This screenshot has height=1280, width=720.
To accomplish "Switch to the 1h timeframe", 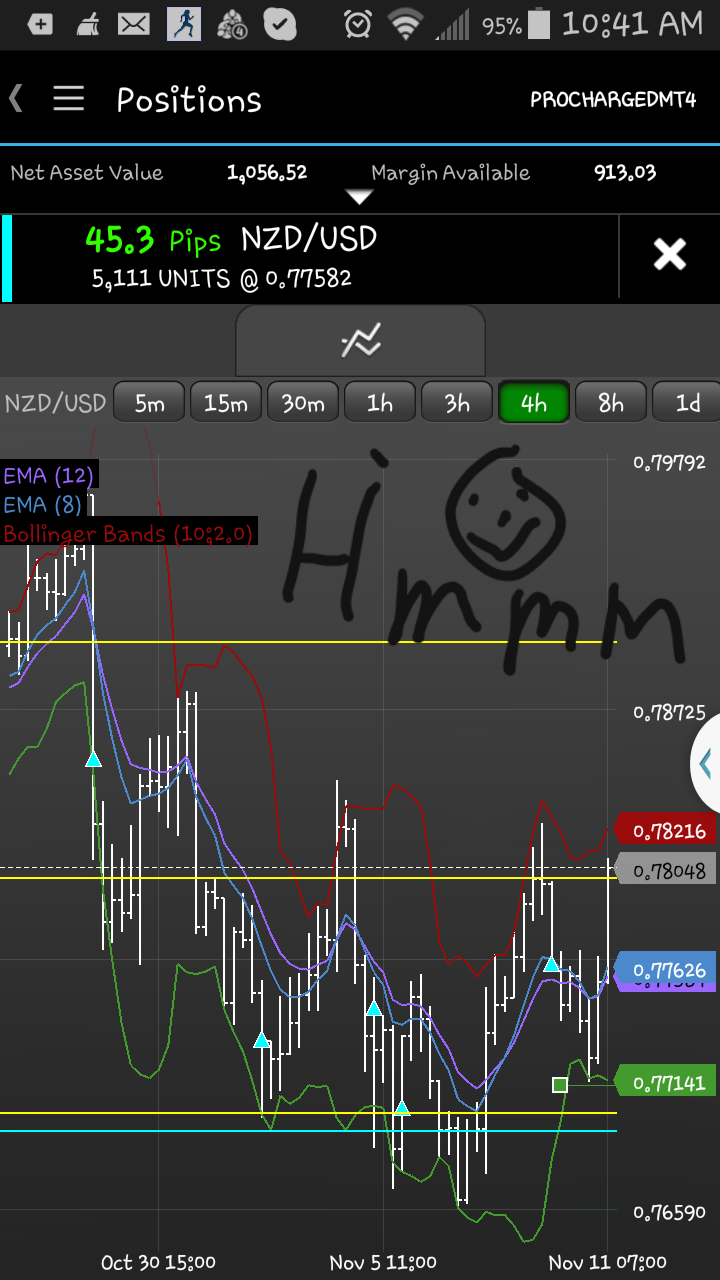I will [x=379, y=403].
